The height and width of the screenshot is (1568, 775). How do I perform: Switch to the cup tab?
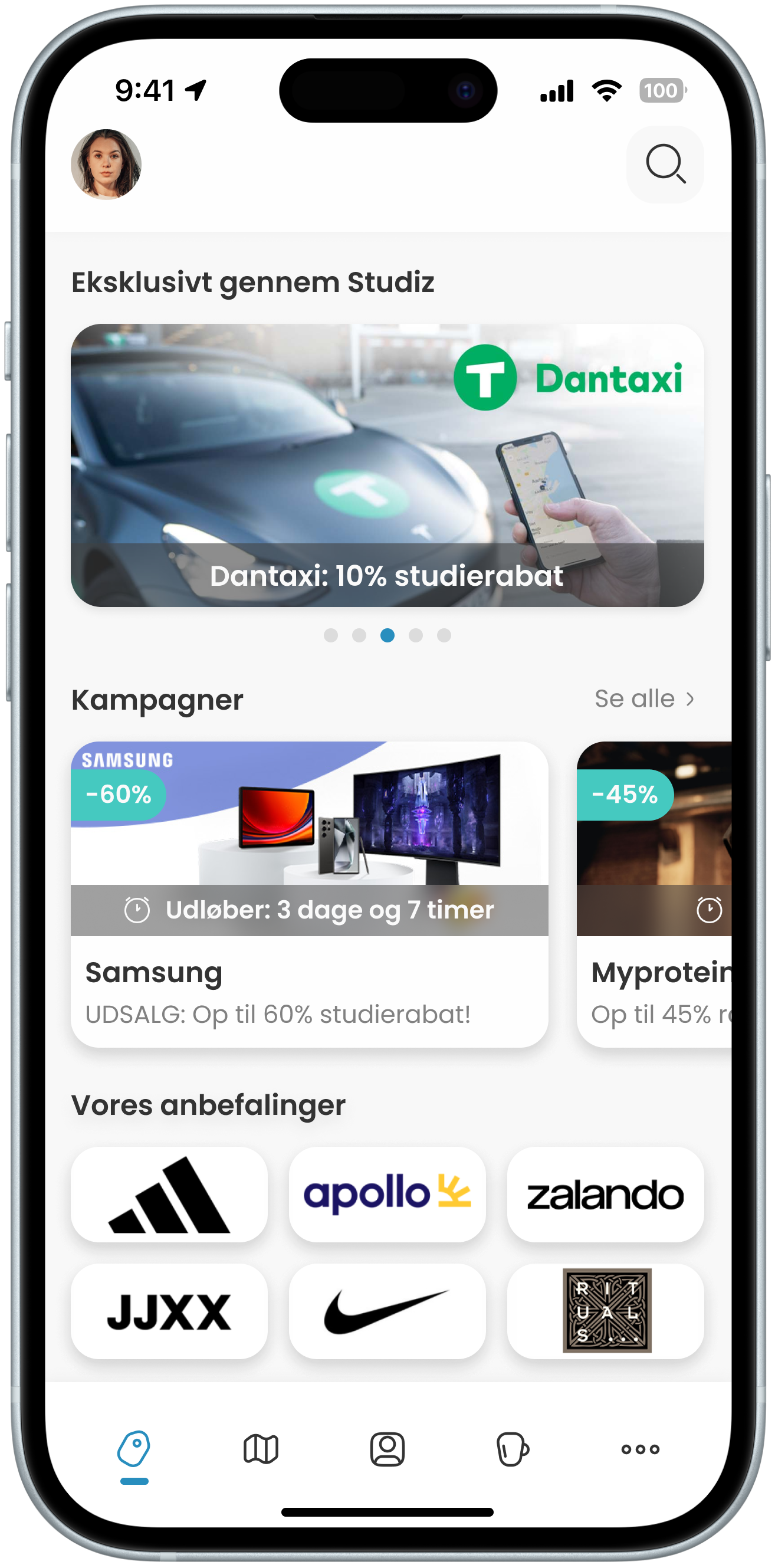(513, 1449)
